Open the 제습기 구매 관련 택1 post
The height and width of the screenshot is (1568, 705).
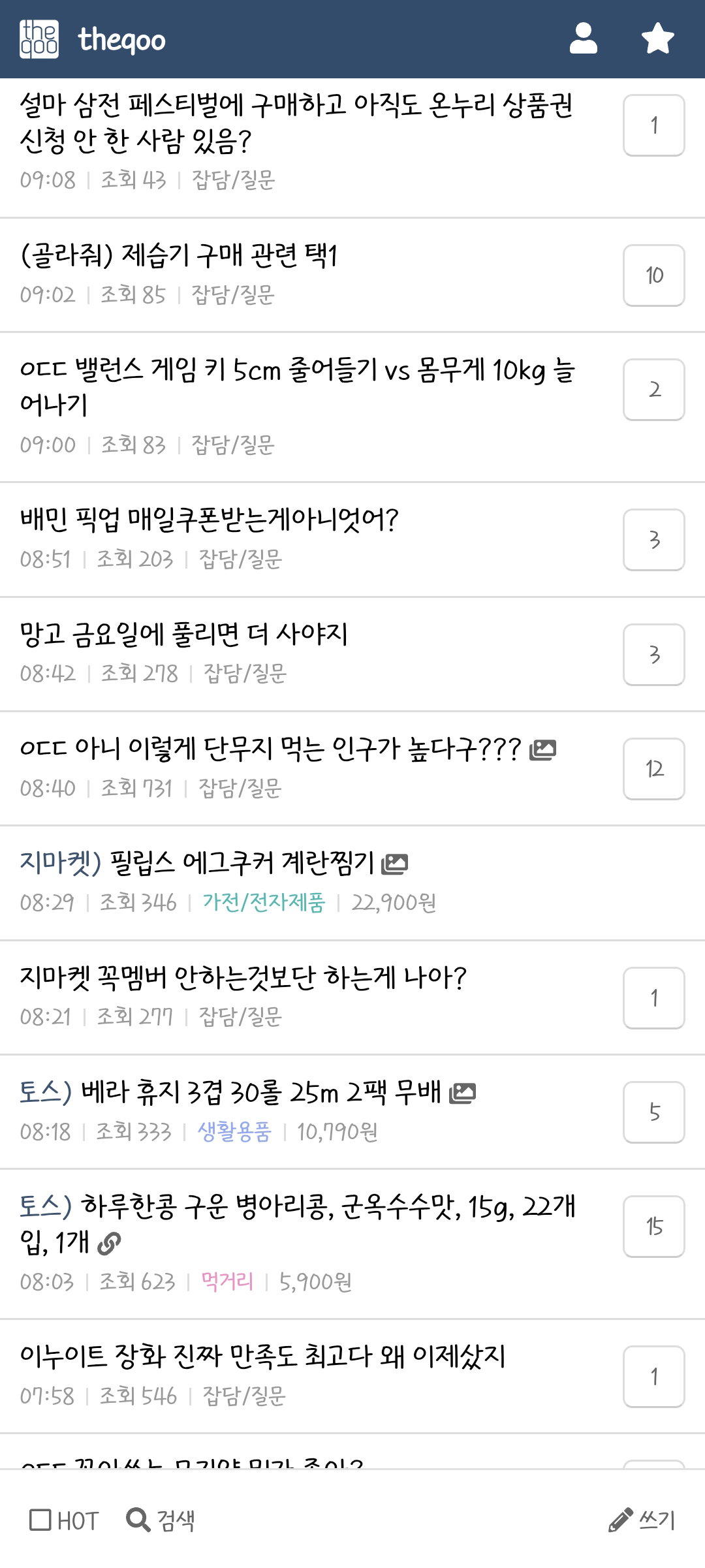click(179, 255)
